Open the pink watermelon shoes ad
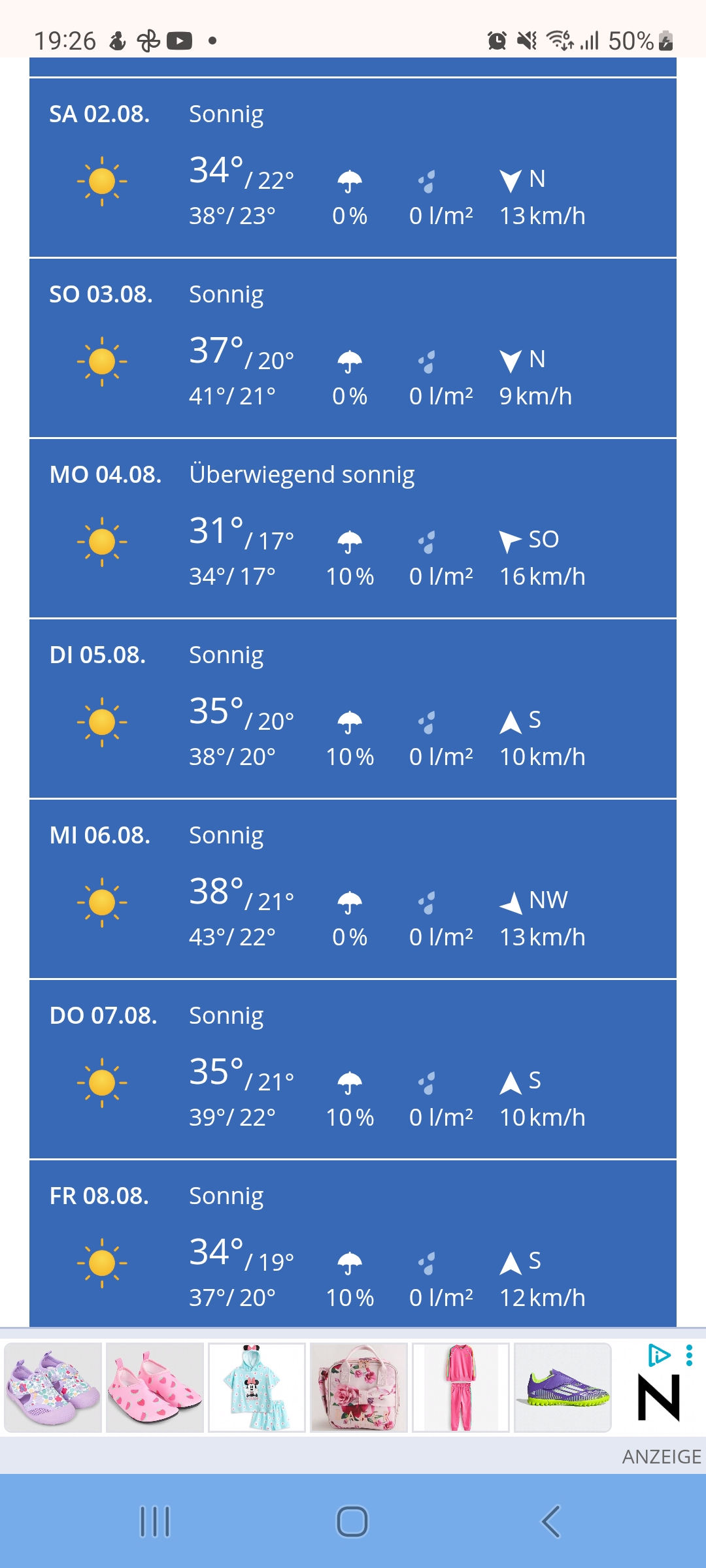The height and width of the screenshot is (1568, 706). click(x=155, y=1388)
